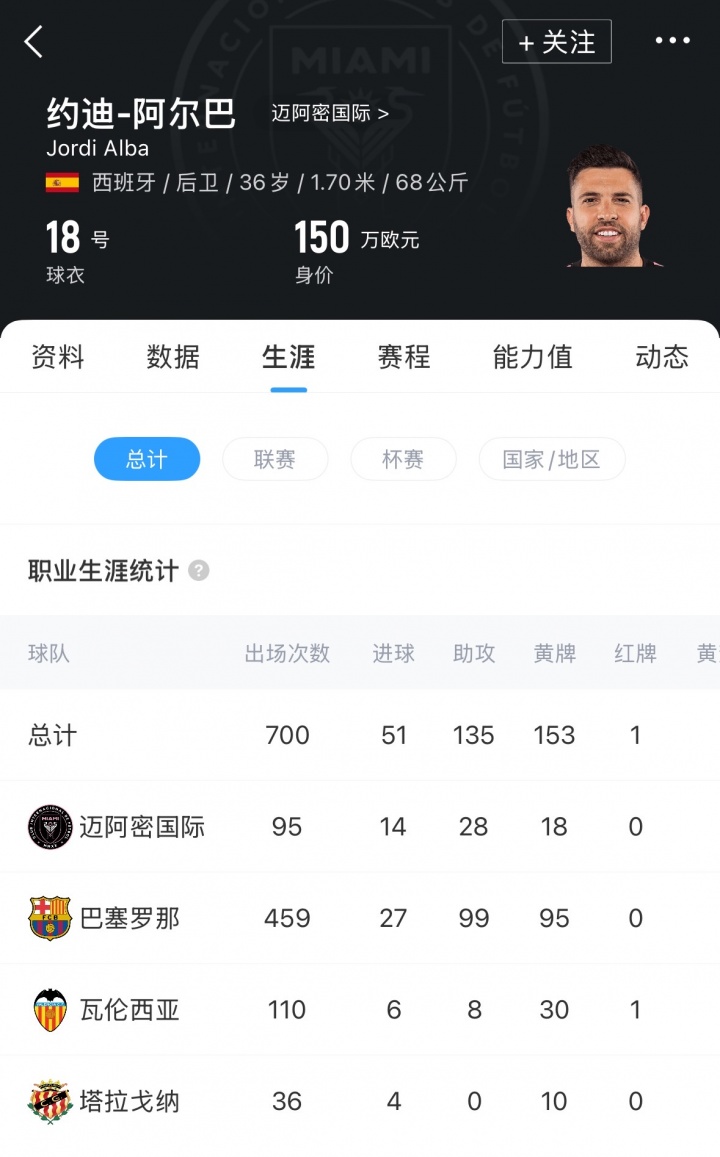The width and height of the screenshot is (720, 1157).
Task: Go back using the top-left arrow
Action: click(34, 42)
